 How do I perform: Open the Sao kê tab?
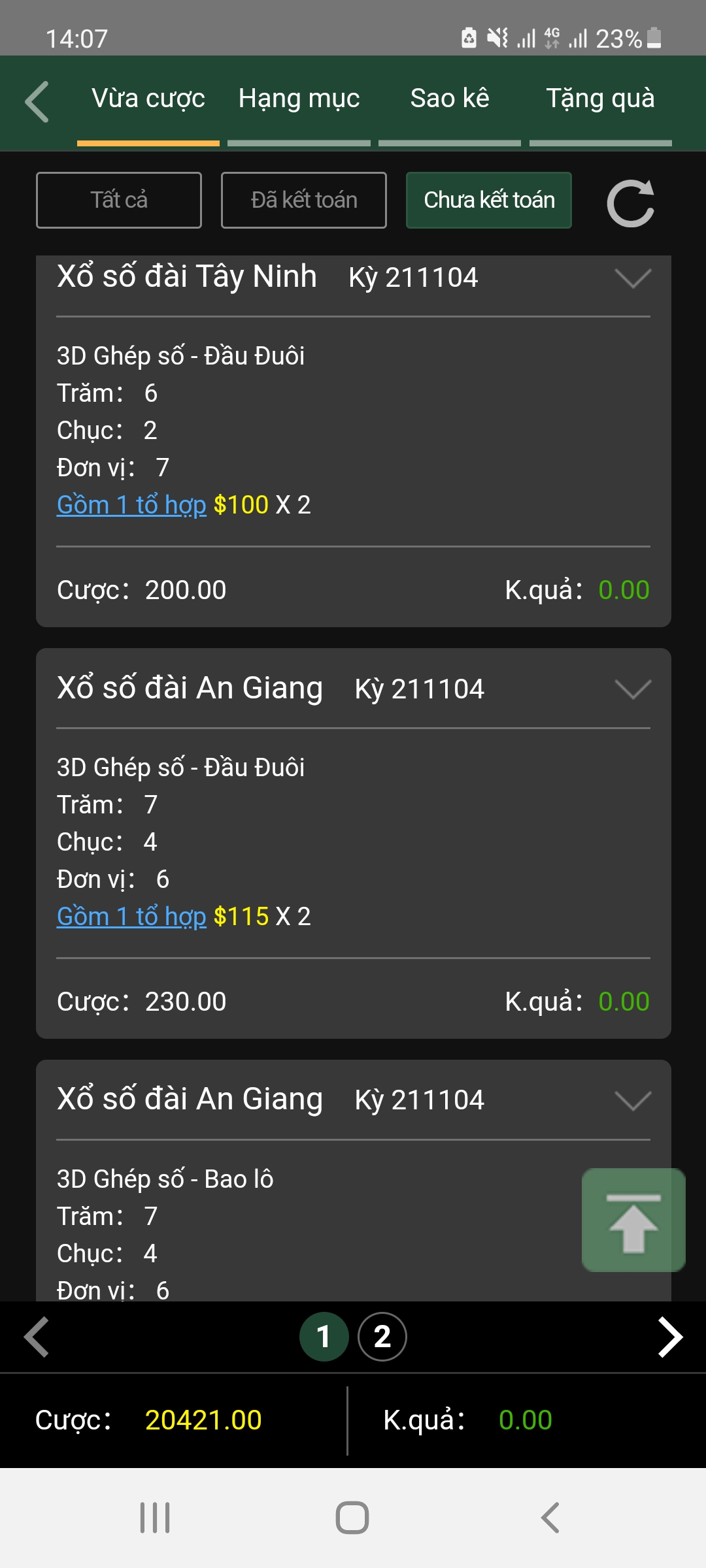click(450, 99)
